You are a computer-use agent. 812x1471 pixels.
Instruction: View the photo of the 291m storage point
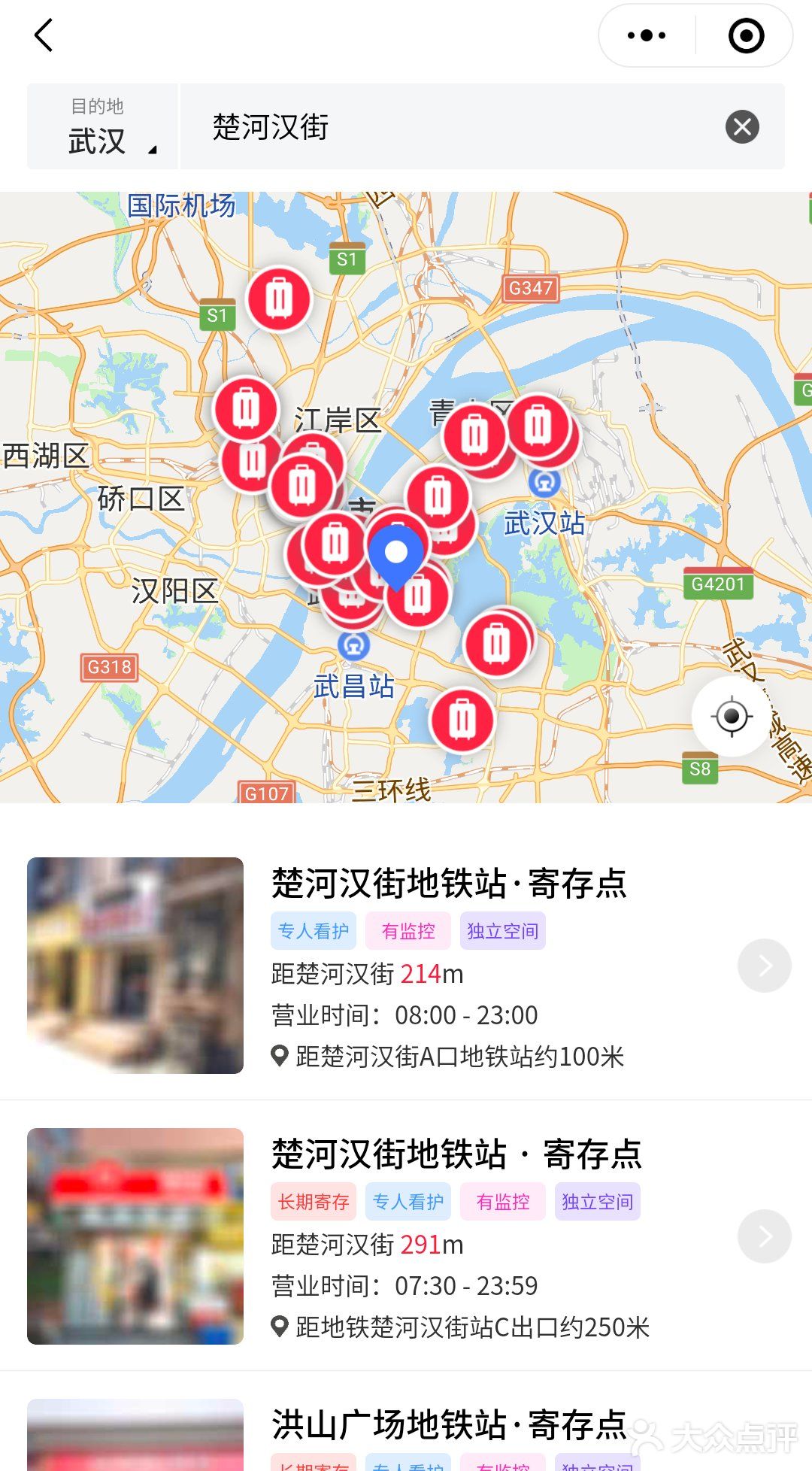(135, 1236)
